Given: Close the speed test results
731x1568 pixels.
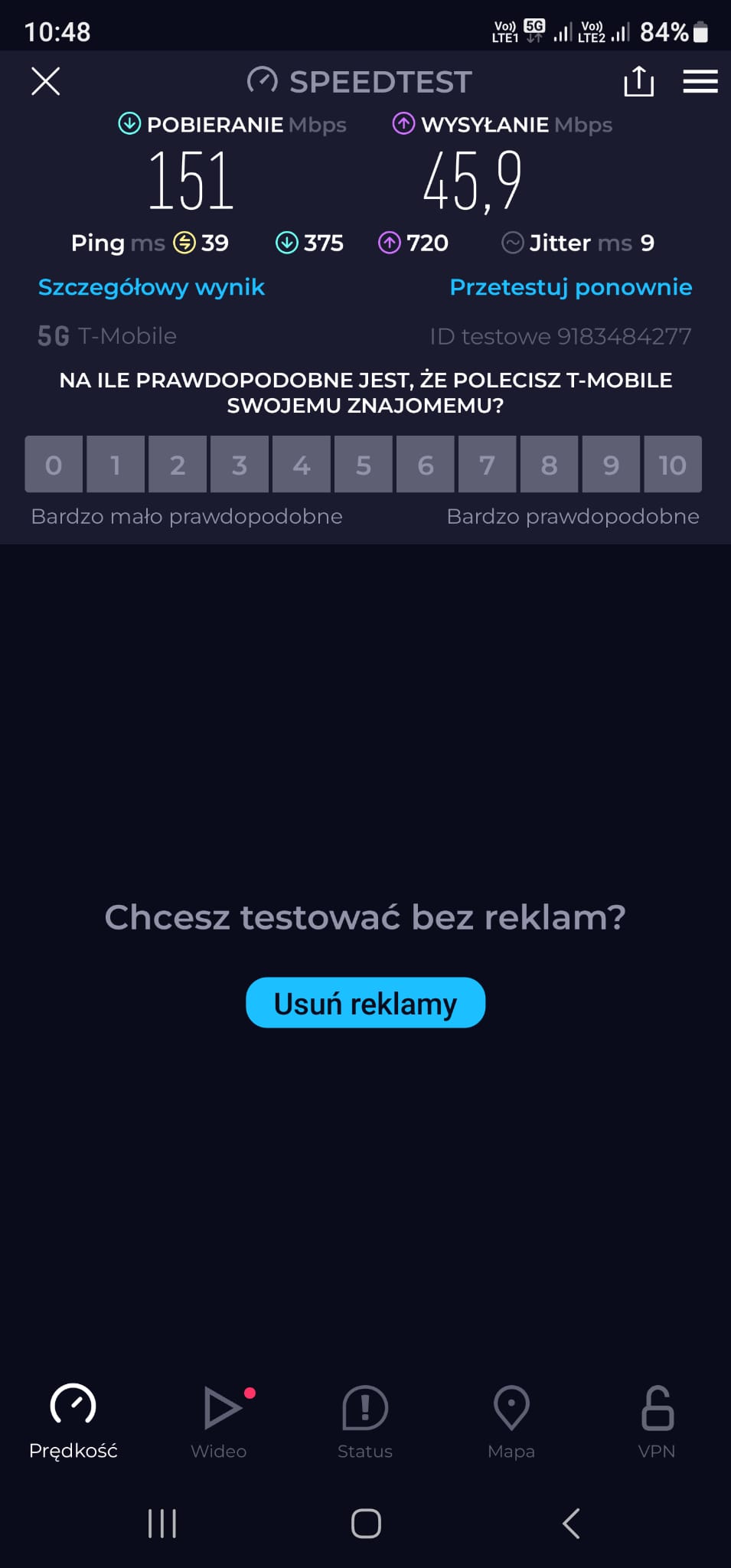Looking at the screenshot, I should click(x=46, y=81).
